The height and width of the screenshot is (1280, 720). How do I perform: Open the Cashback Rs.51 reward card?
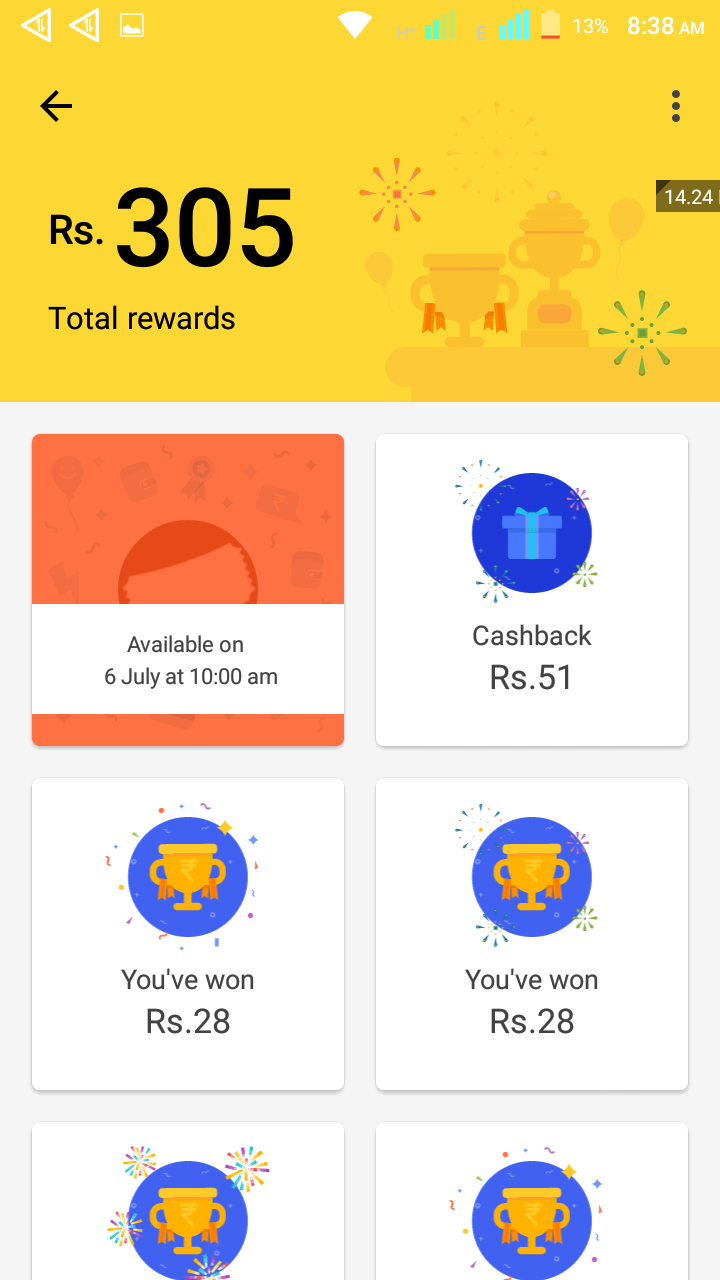tap(532, 590)
